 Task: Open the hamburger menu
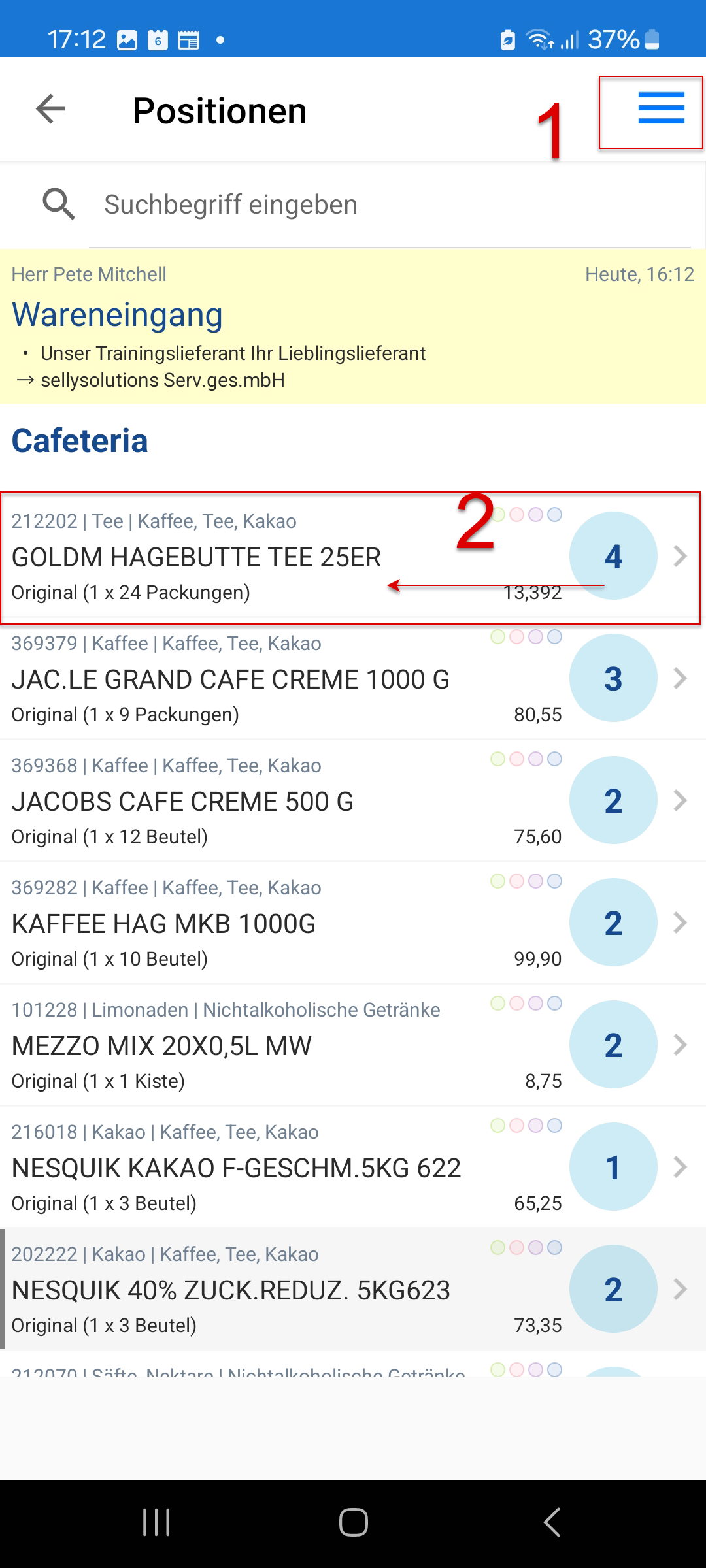[x=661, y=108]
